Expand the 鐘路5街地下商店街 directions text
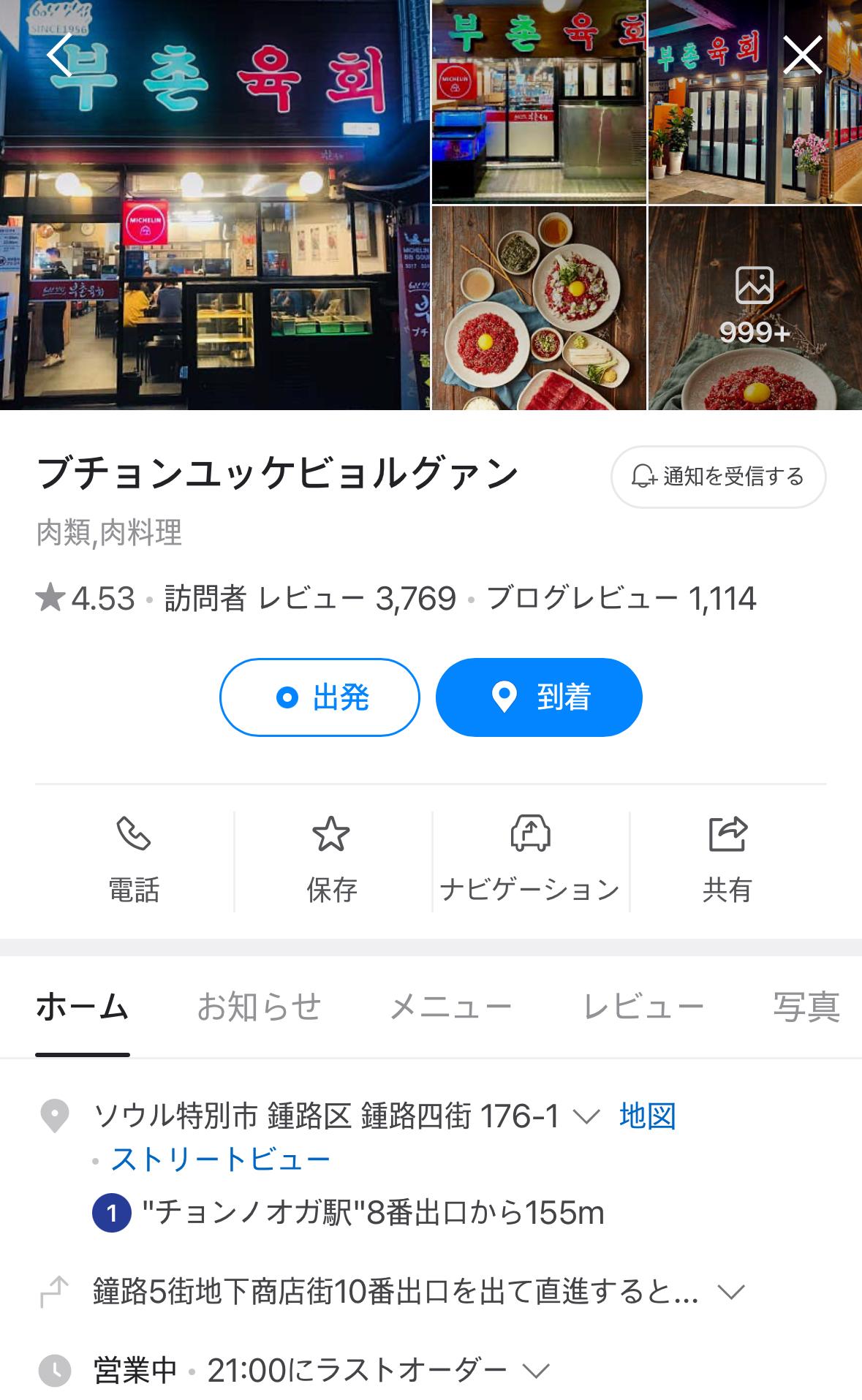862x1400 pixels. [730, 1292]
